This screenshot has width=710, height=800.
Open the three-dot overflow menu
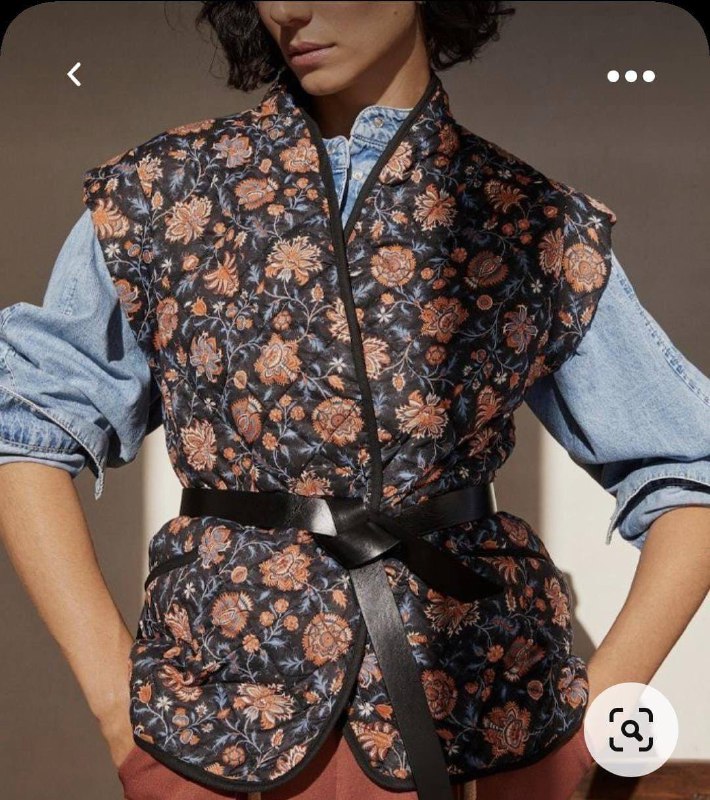[631, 76]
